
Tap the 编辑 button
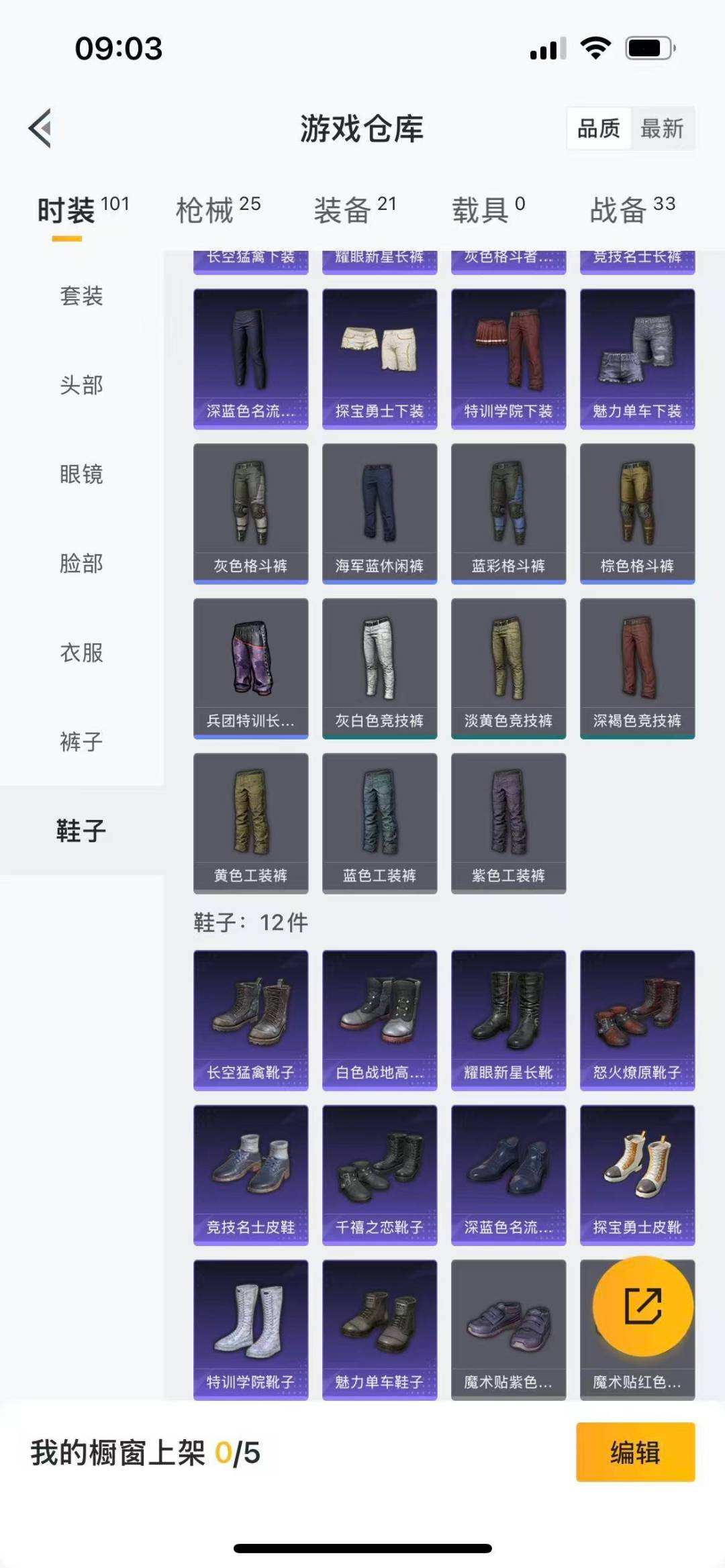pos(635,1452)
